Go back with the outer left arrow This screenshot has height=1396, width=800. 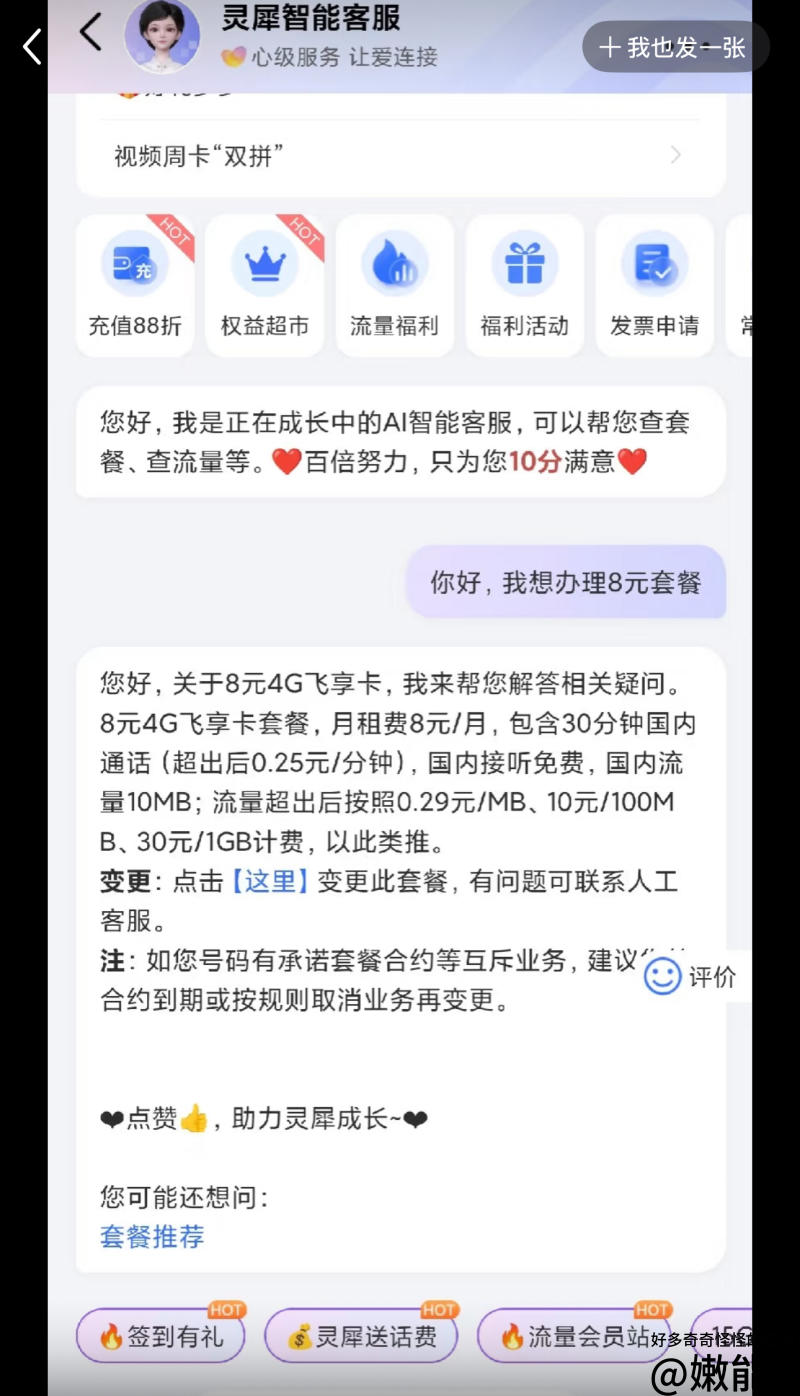point(32,47)
